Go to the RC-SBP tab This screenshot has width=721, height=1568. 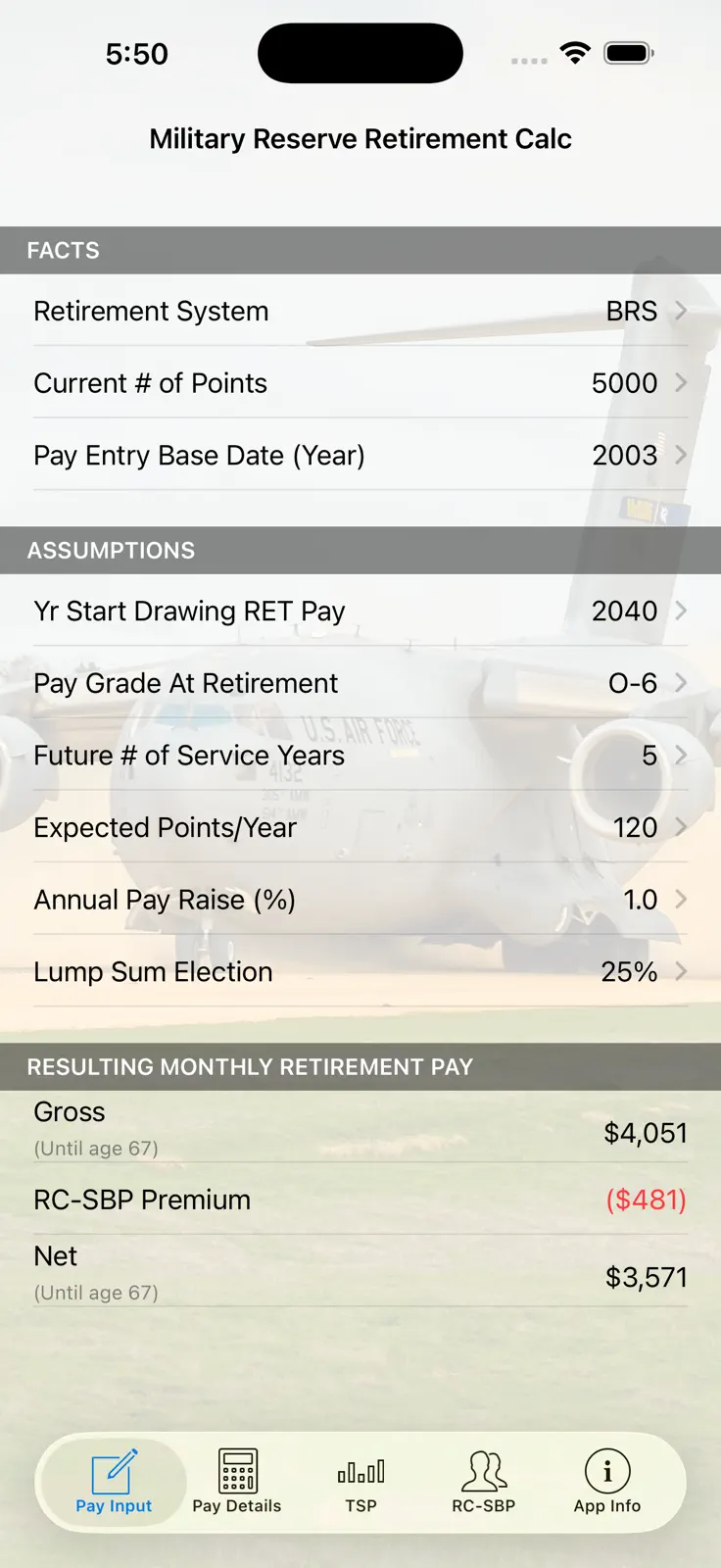pyautogui.click(x=484, y=1483)
